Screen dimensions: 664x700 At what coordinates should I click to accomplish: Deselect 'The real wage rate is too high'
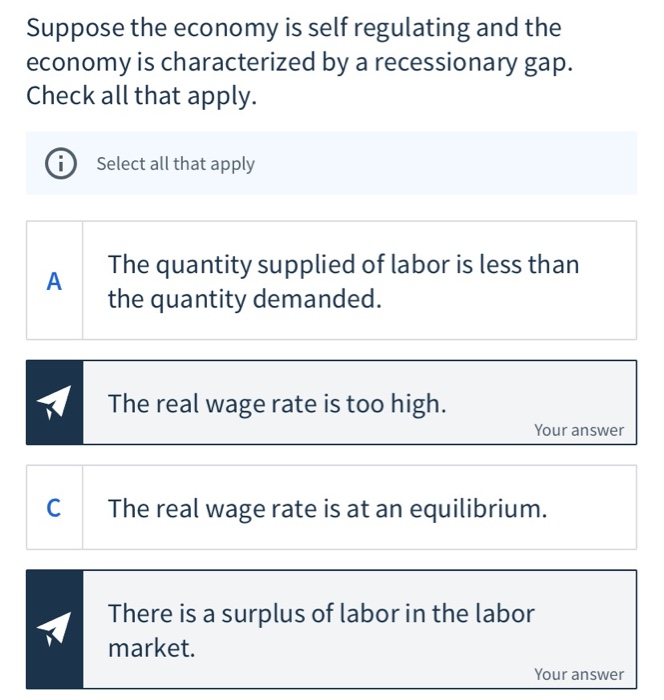point(331,403)
